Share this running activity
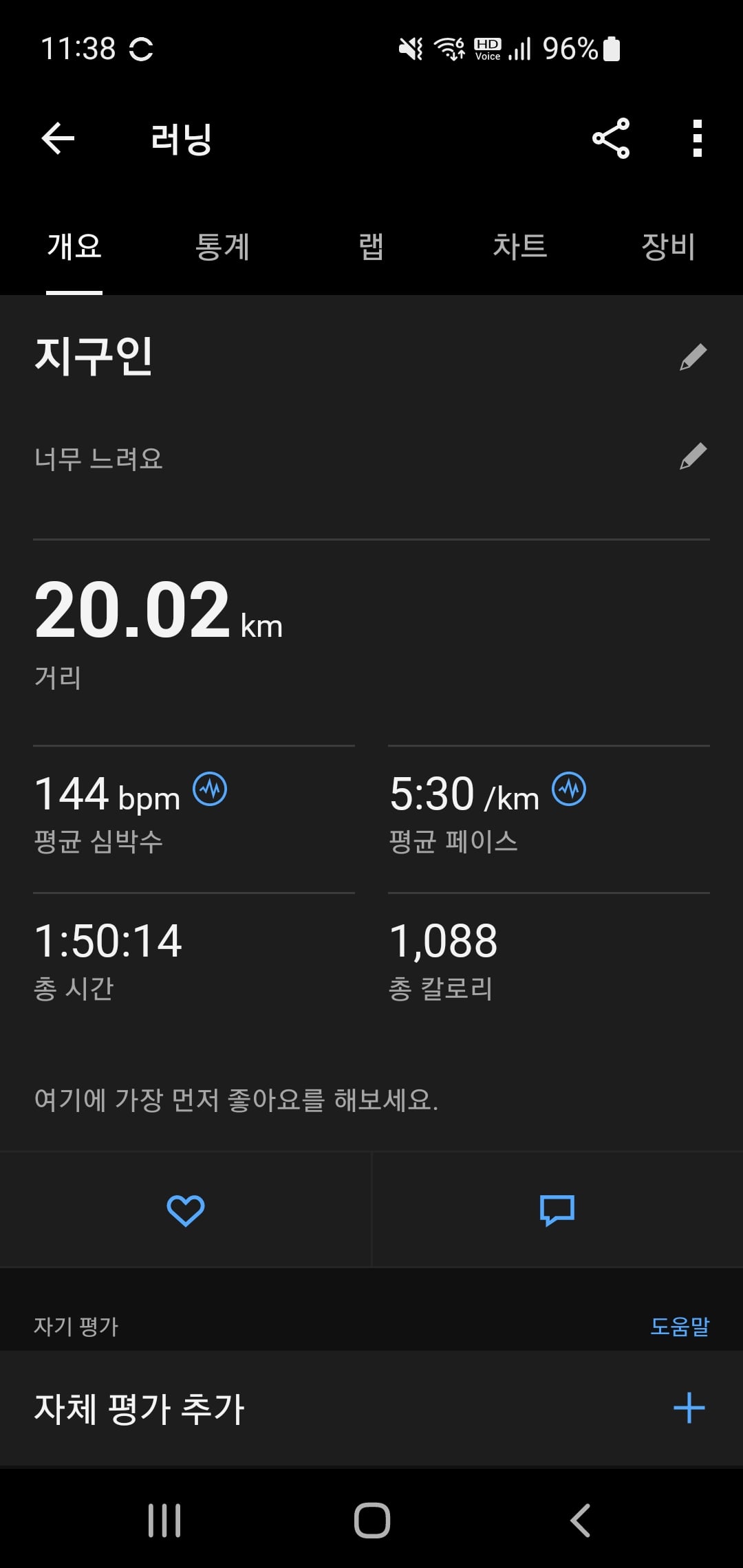The width and height of the screenshot is (743, 1568). click(611, 138)
